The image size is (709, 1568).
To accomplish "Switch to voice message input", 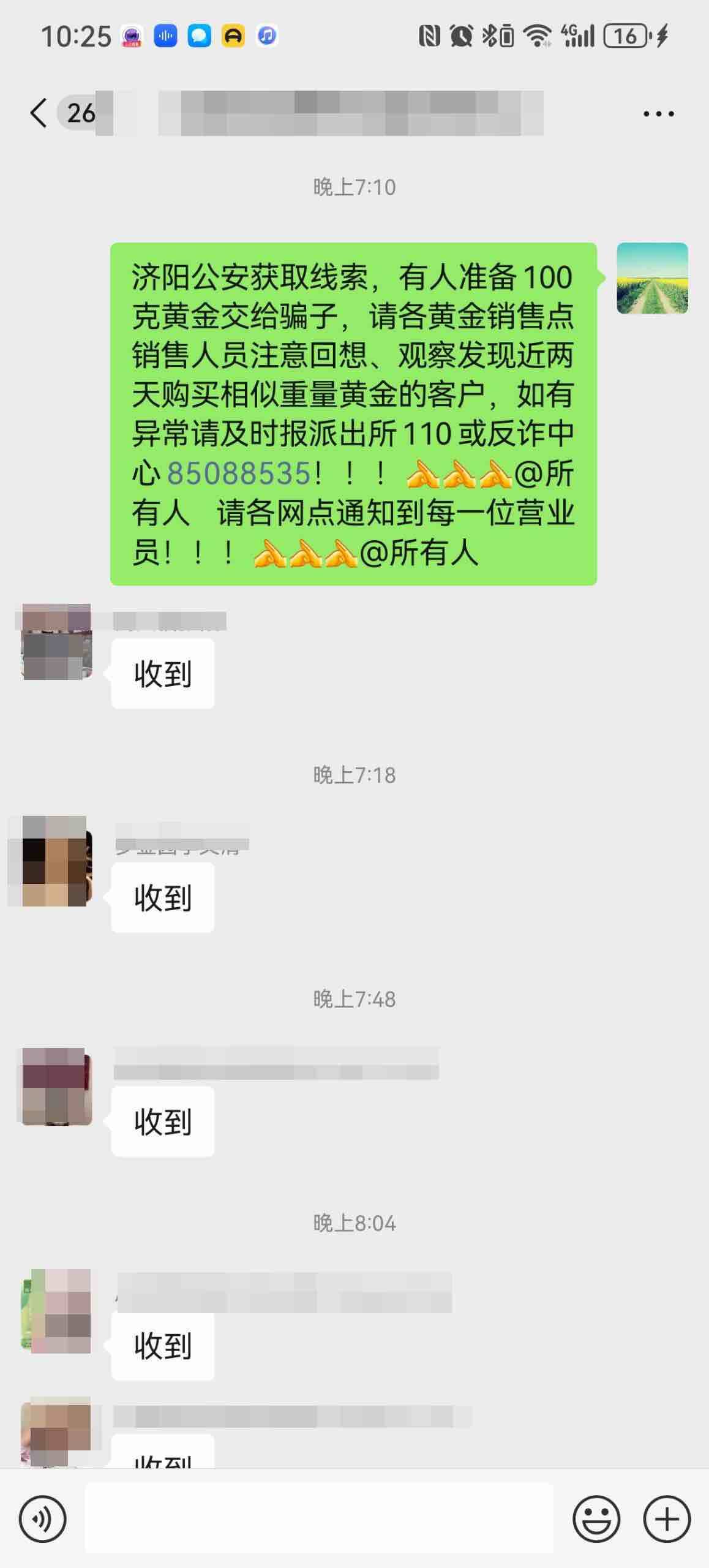I will click(42, 1519).
